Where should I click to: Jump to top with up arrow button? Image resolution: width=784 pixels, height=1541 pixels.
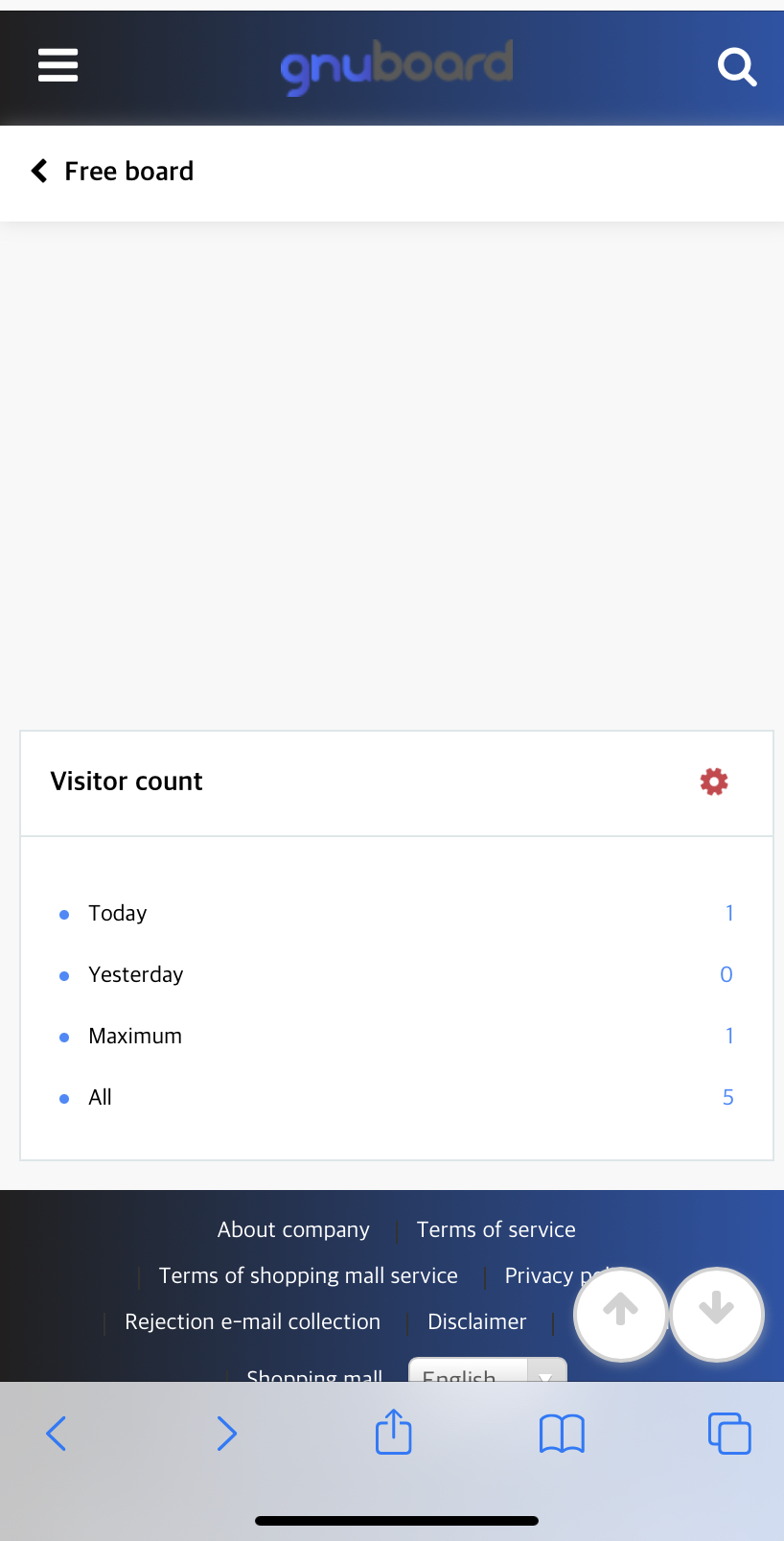point(620,1313)
